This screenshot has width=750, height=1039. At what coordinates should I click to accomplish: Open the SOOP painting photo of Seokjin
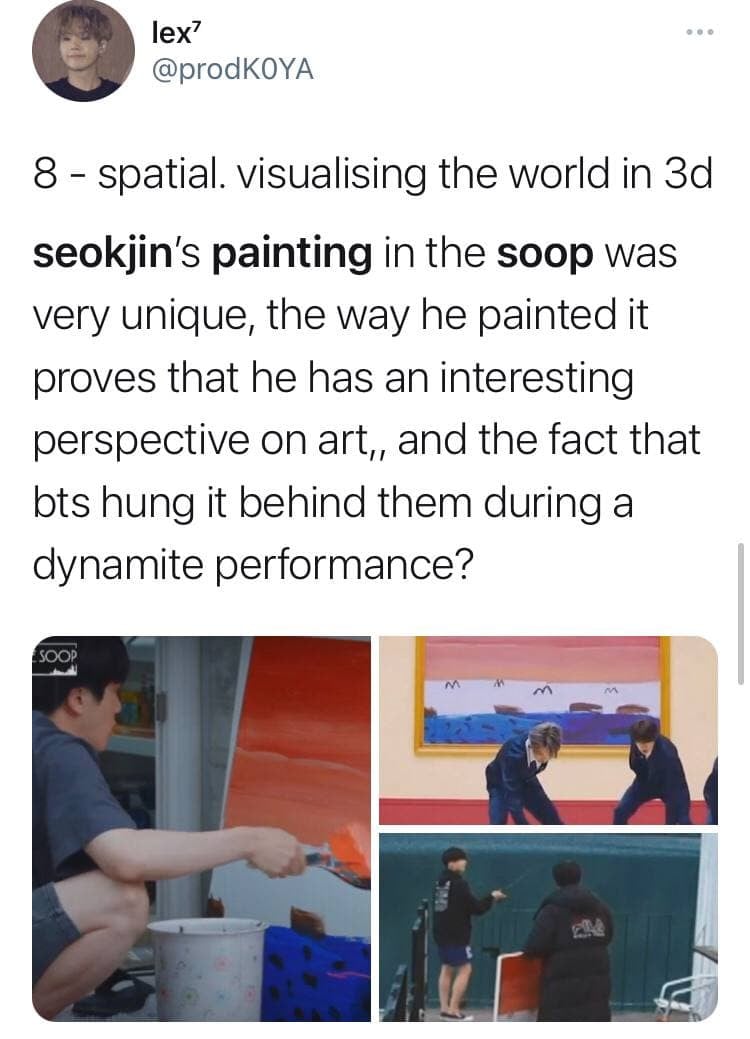(201, 828)
